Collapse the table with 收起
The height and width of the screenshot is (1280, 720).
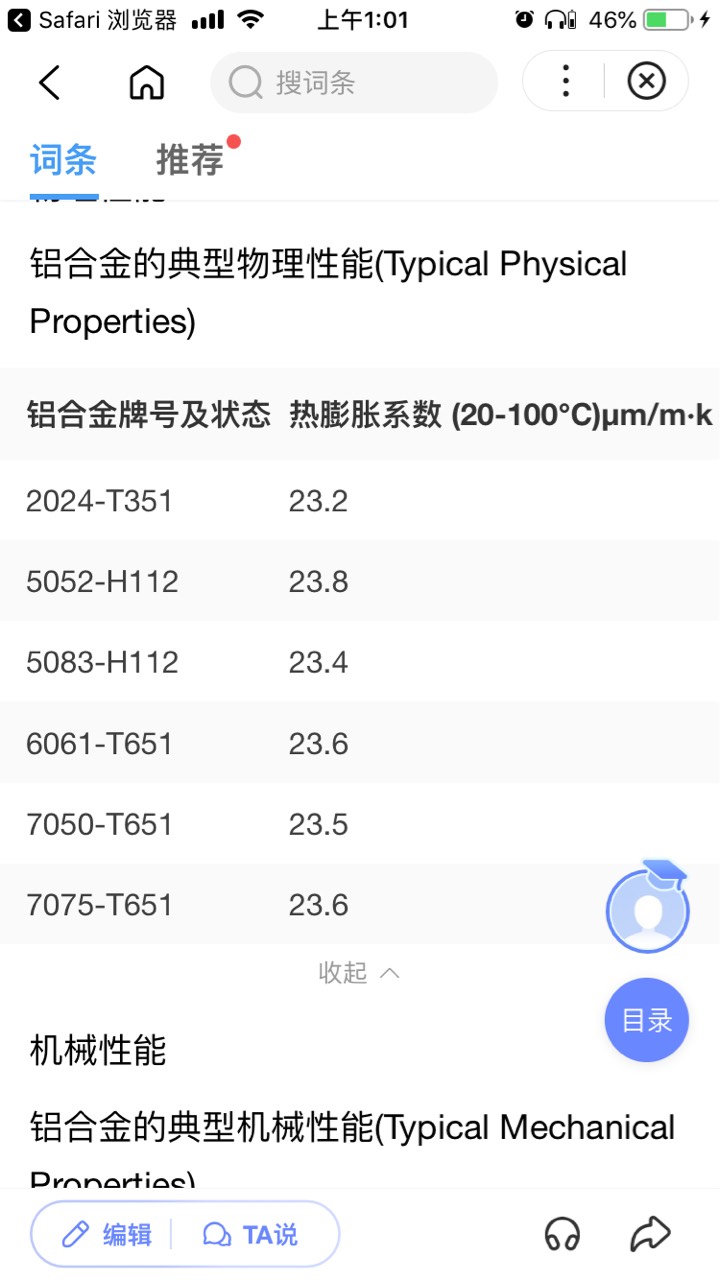click(x=359, y=972)
